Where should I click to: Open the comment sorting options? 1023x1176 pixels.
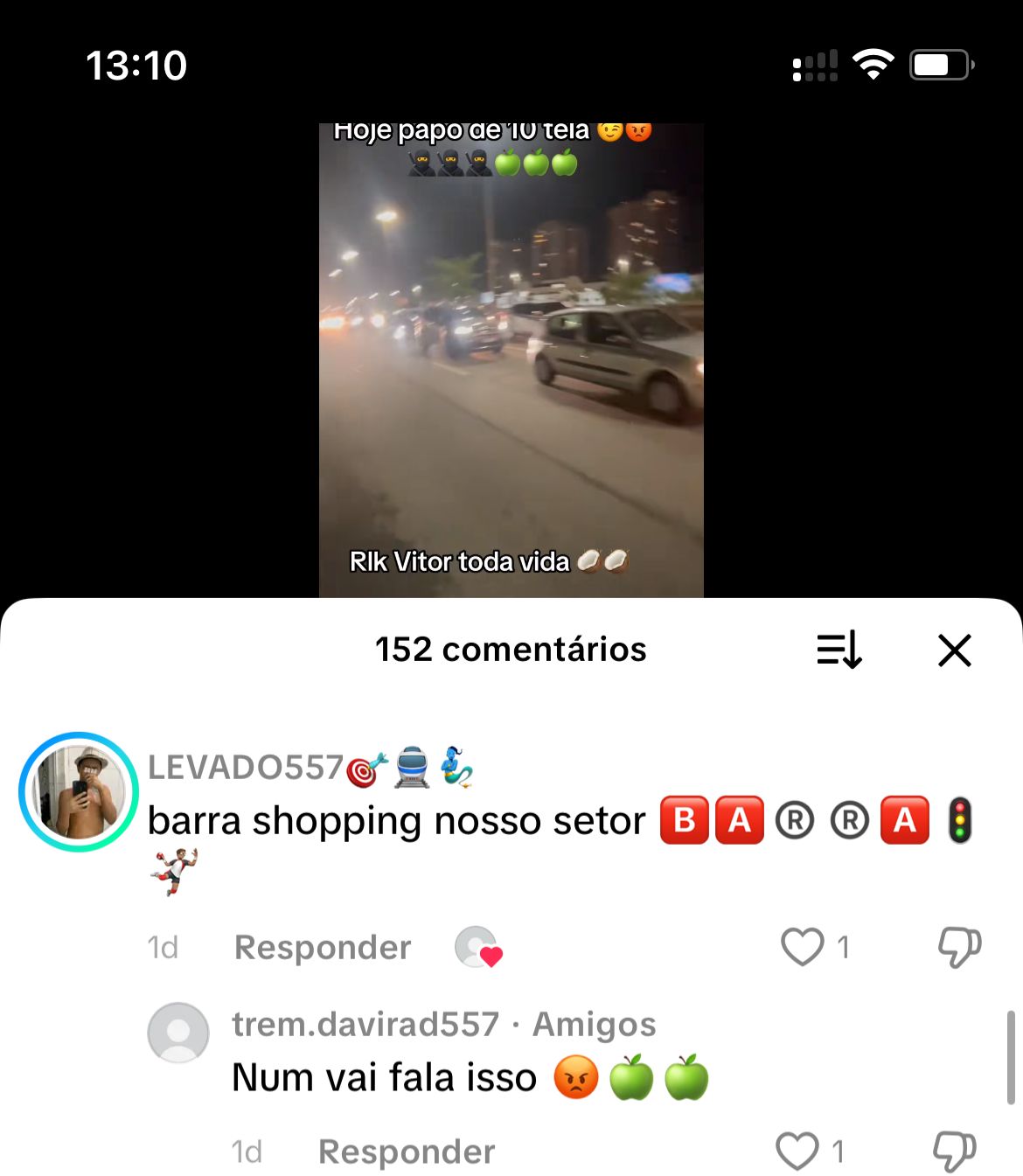pos(839,651)
